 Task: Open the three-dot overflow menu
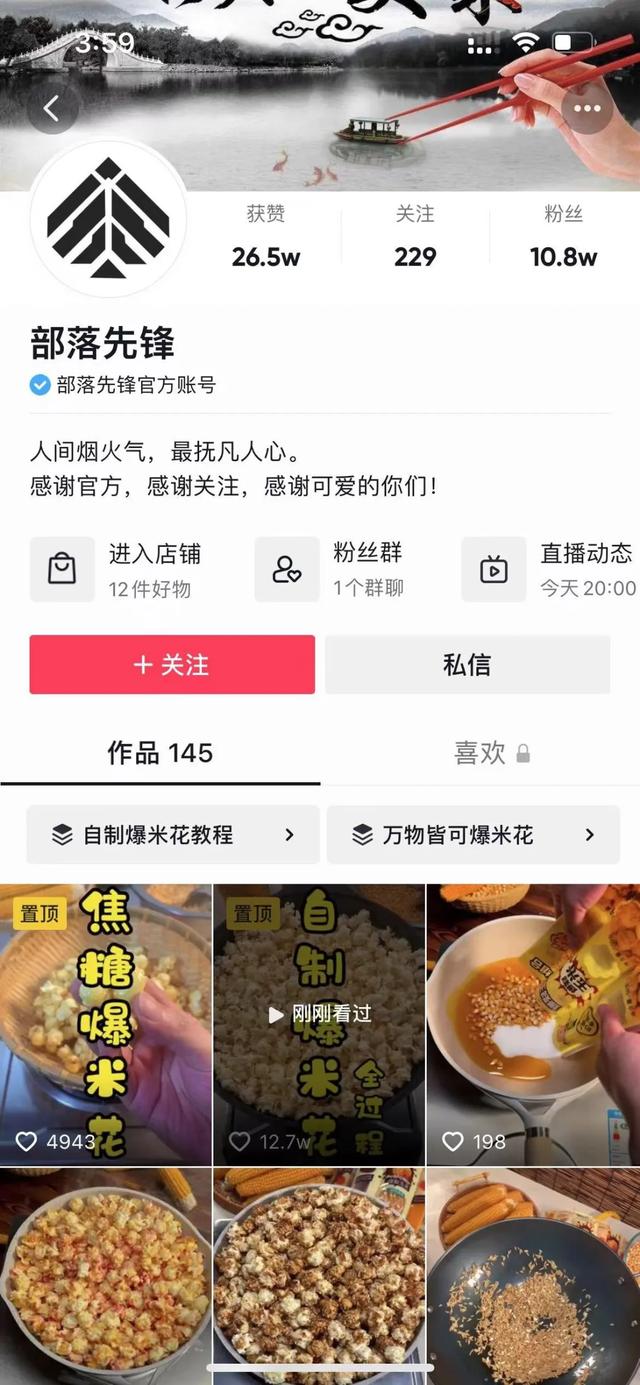[x=587, y=108]
